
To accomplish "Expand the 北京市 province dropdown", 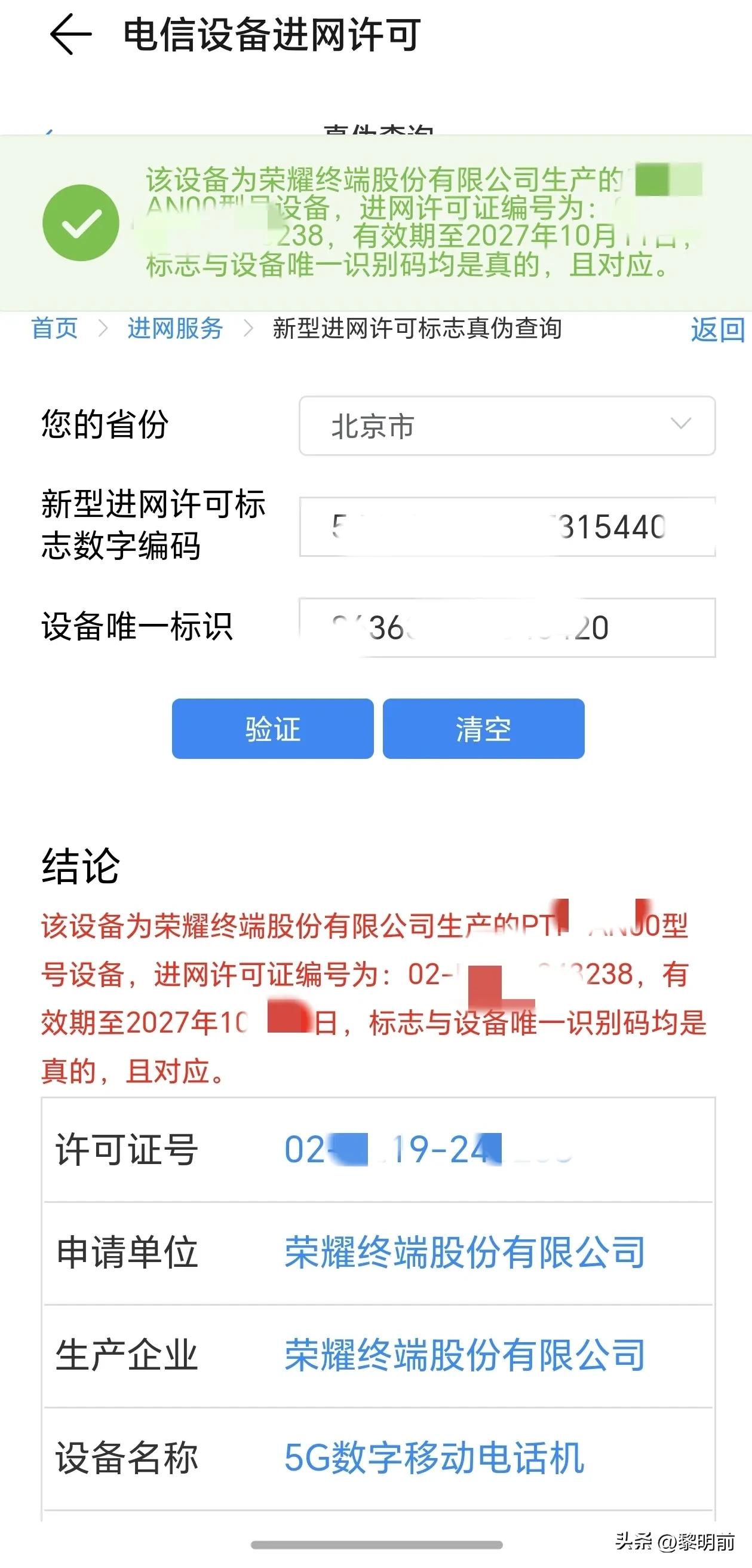I will click(507, 425).
